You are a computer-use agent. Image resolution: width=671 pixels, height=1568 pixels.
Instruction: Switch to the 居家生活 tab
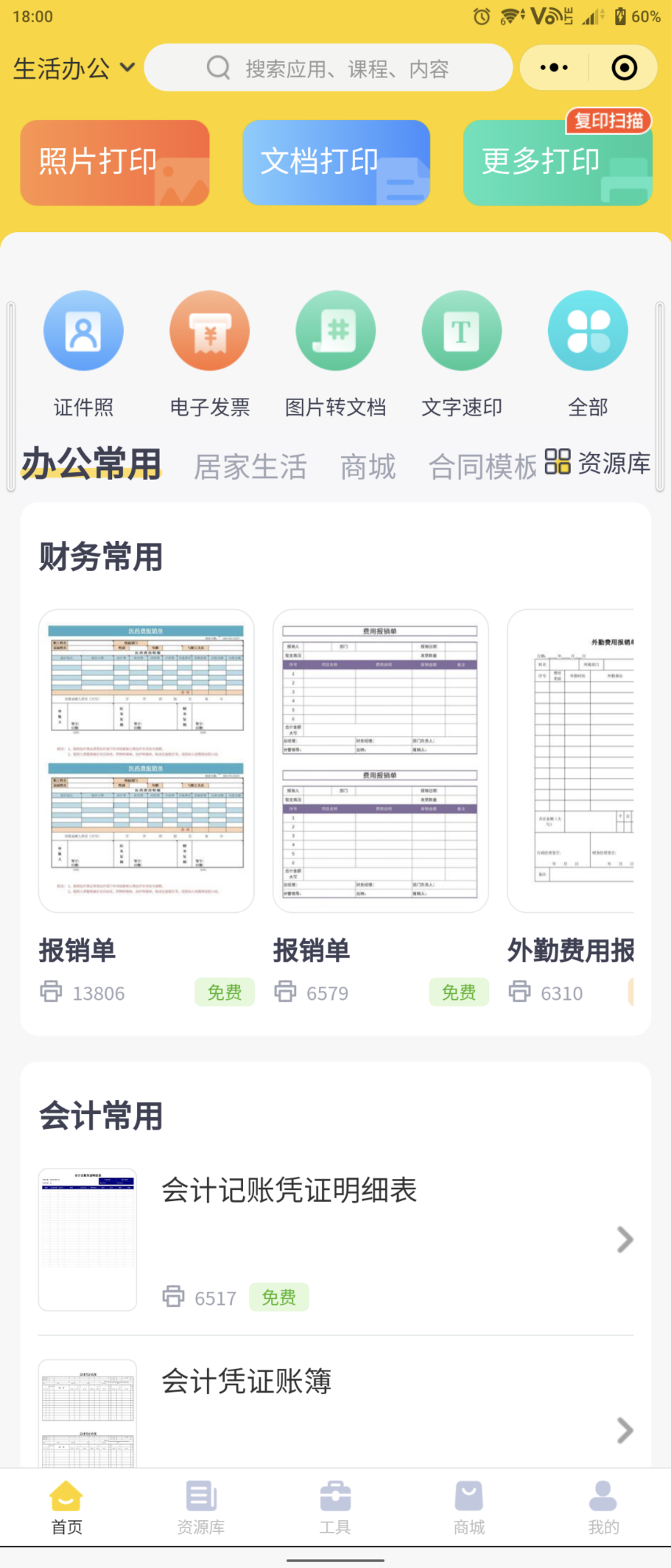(x=250, y=466)
